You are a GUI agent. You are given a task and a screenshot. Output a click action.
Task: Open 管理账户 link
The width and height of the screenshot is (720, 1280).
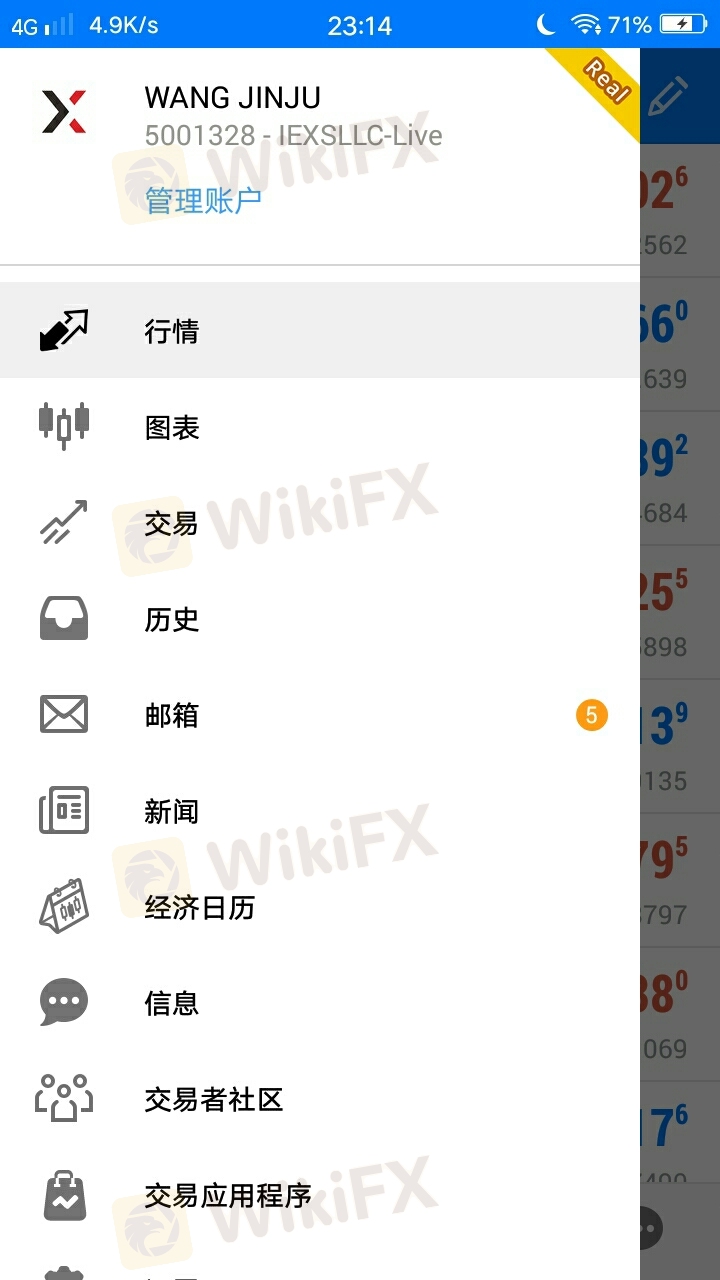pos(203,200)
